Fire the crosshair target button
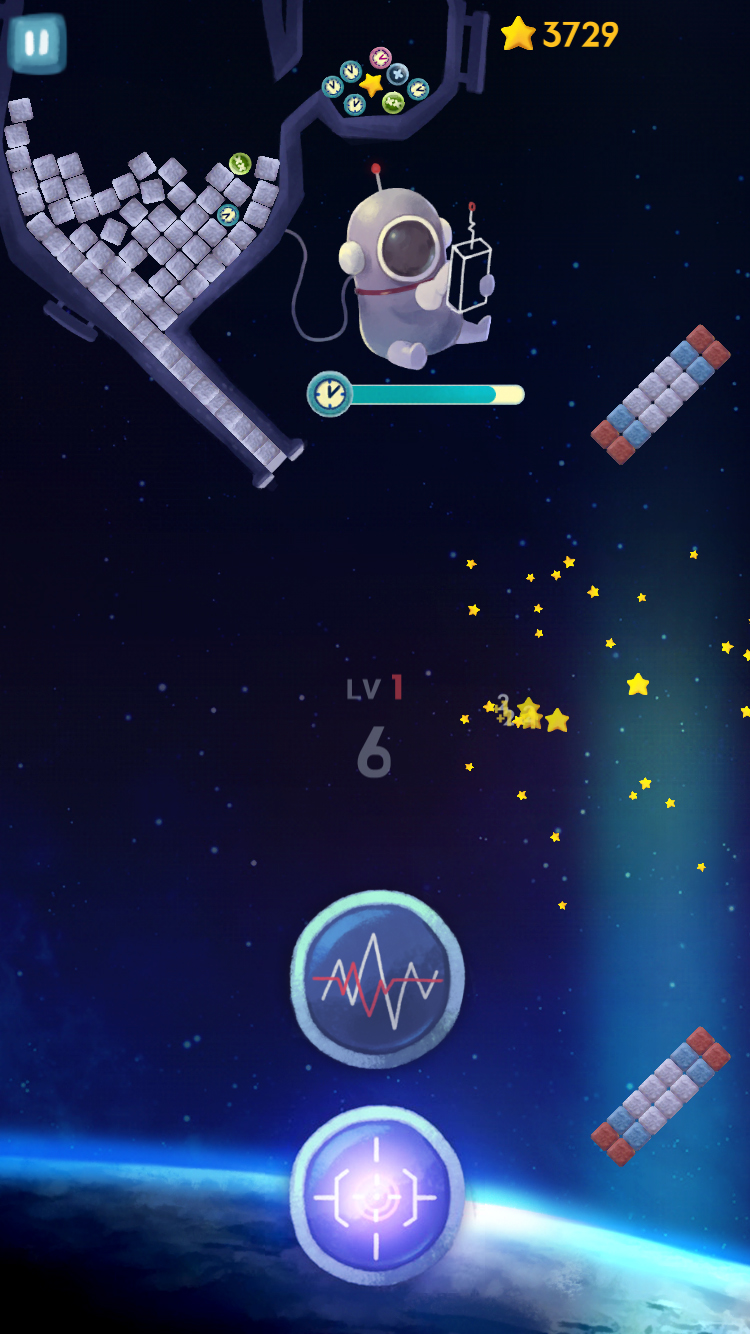 [377, 1195]
